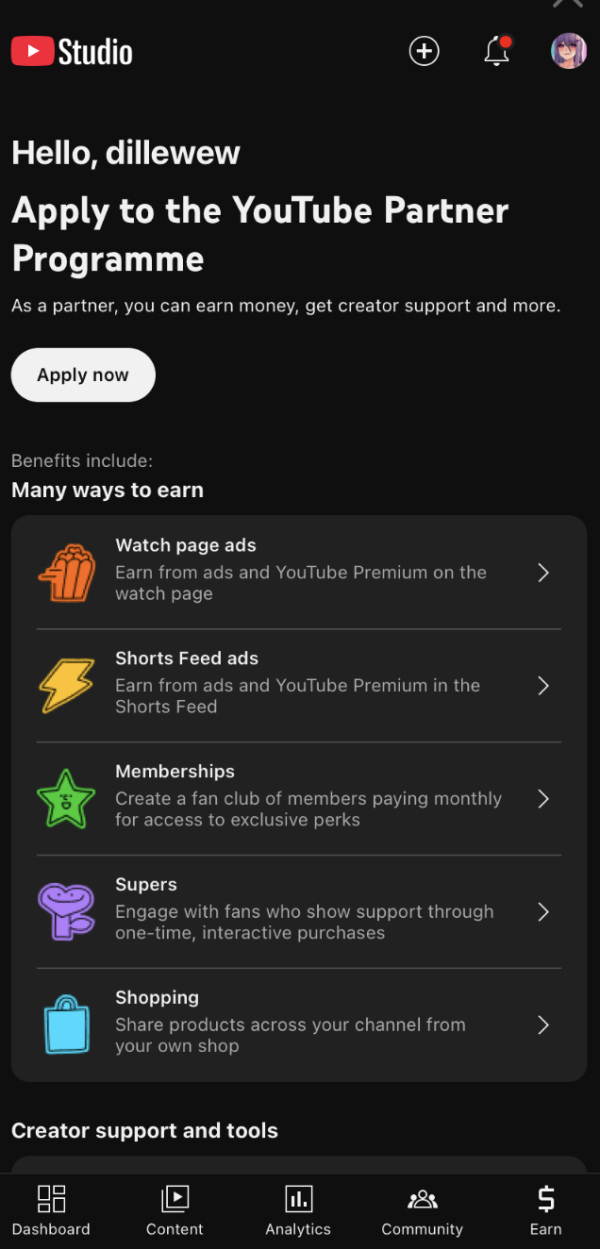
Task: Open the Shopping benefit row
Action: tap(299, 1025)
